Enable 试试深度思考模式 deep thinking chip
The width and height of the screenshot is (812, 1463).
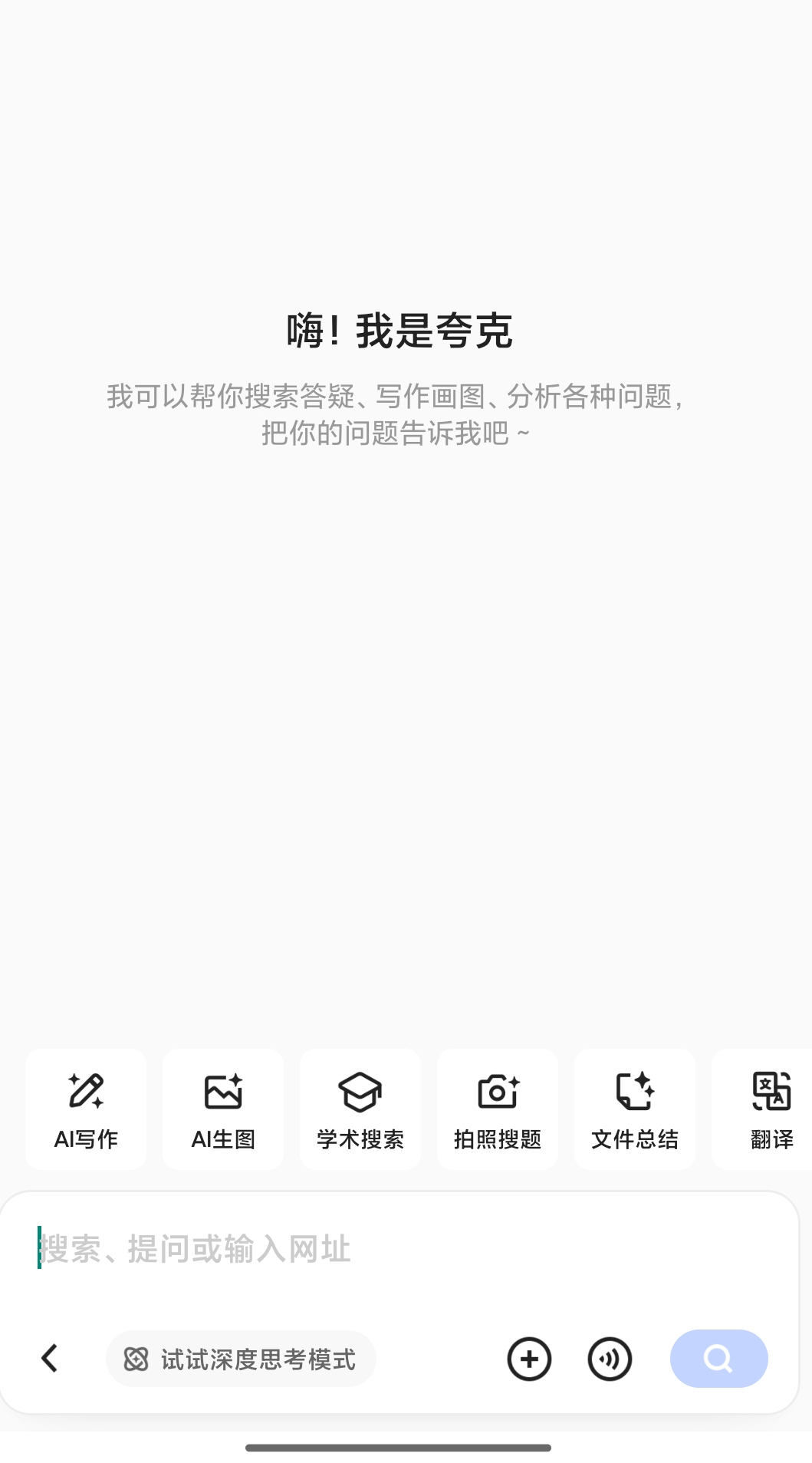241,1359
